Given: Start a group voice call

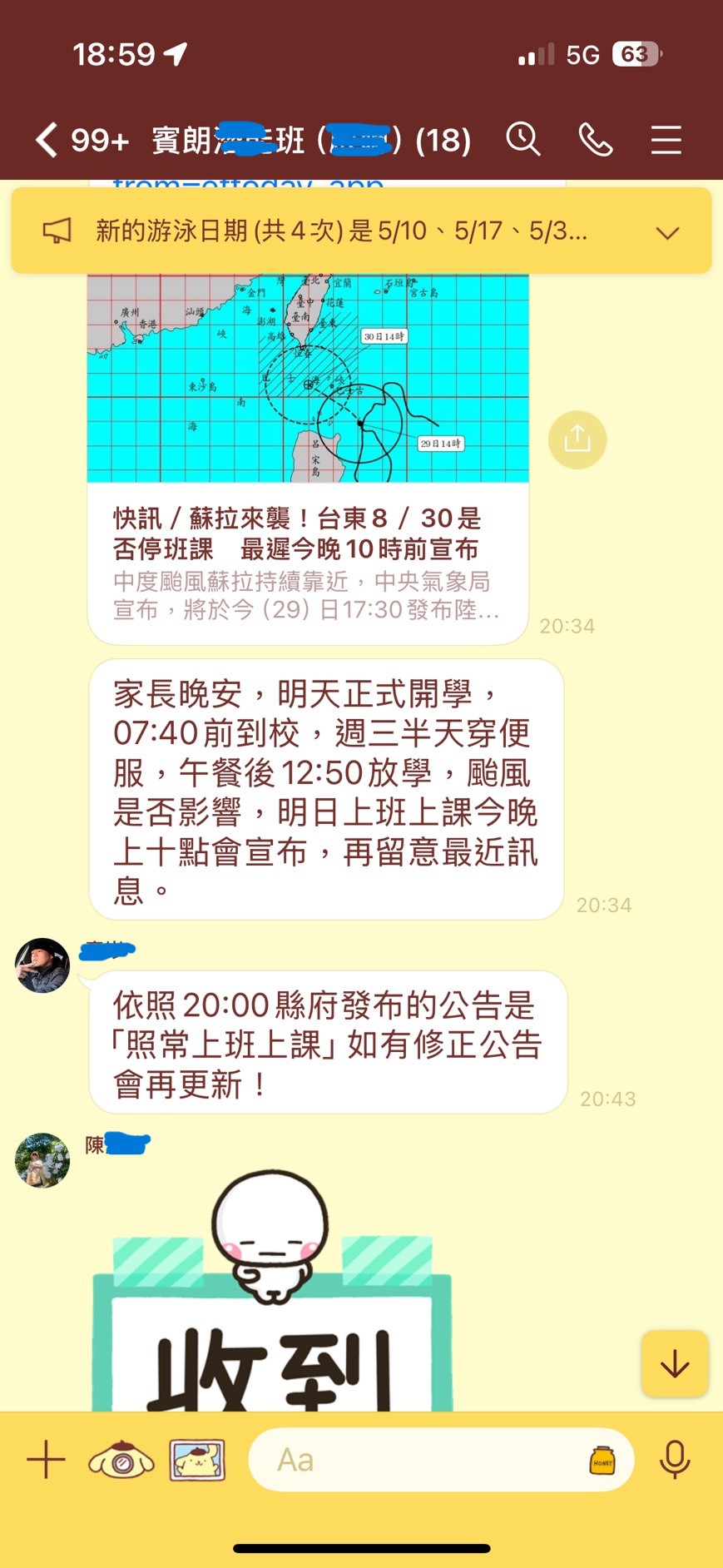Looking at the screenshot, I should tap(596, 139).
